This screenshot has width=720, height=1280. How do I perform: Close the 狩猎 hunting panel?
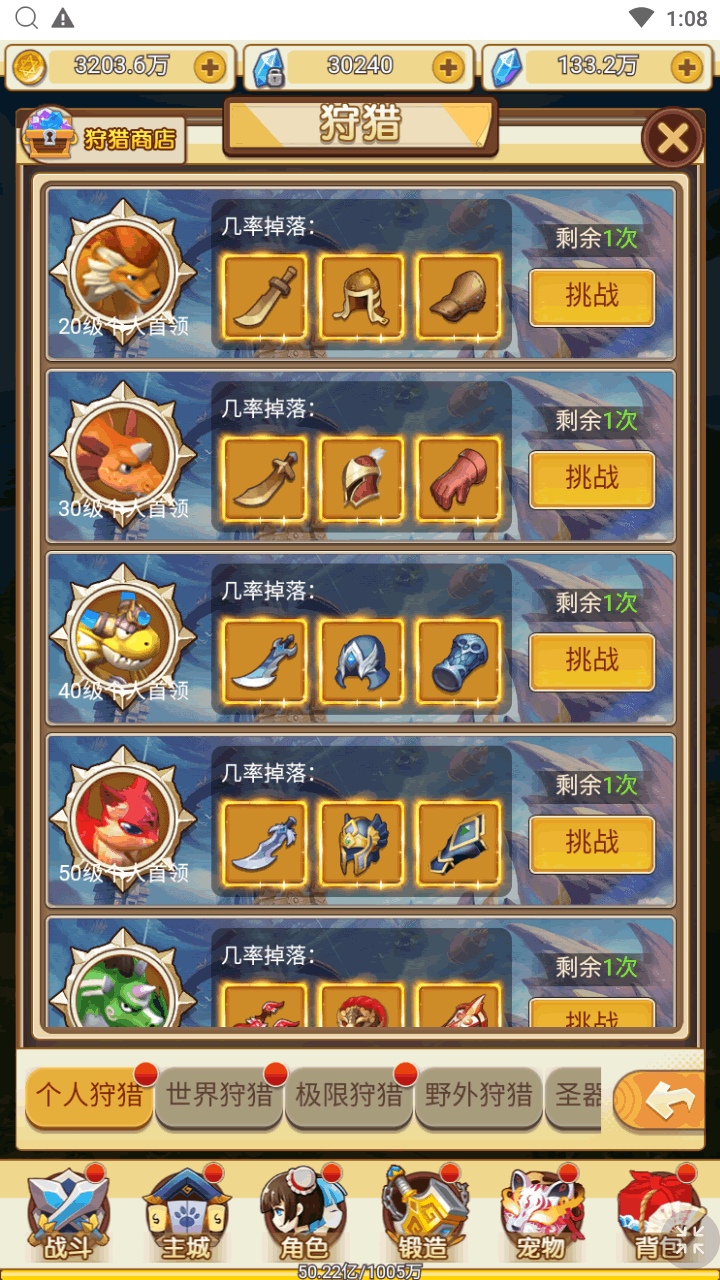[672, 138]
